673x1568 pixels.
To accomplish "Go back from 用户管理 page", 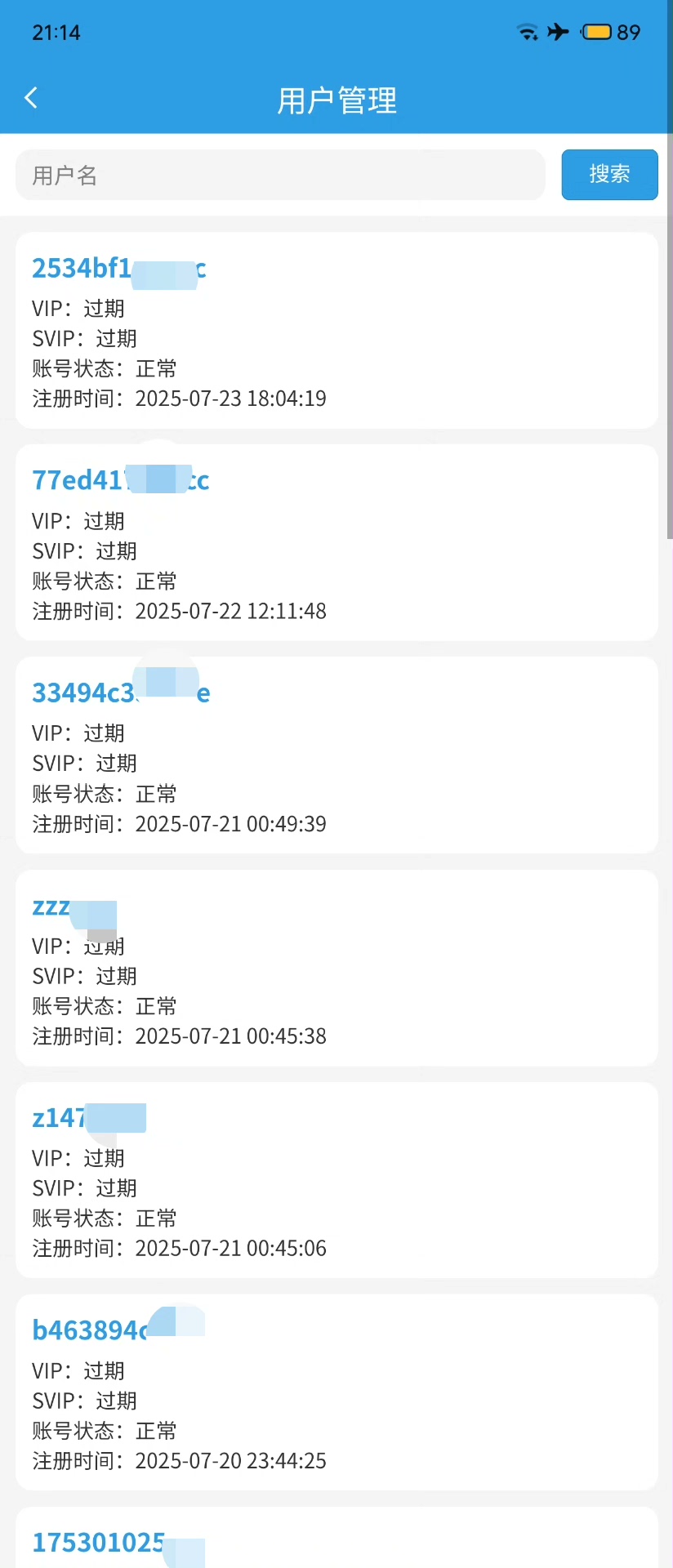I will [x=31, y=99].
